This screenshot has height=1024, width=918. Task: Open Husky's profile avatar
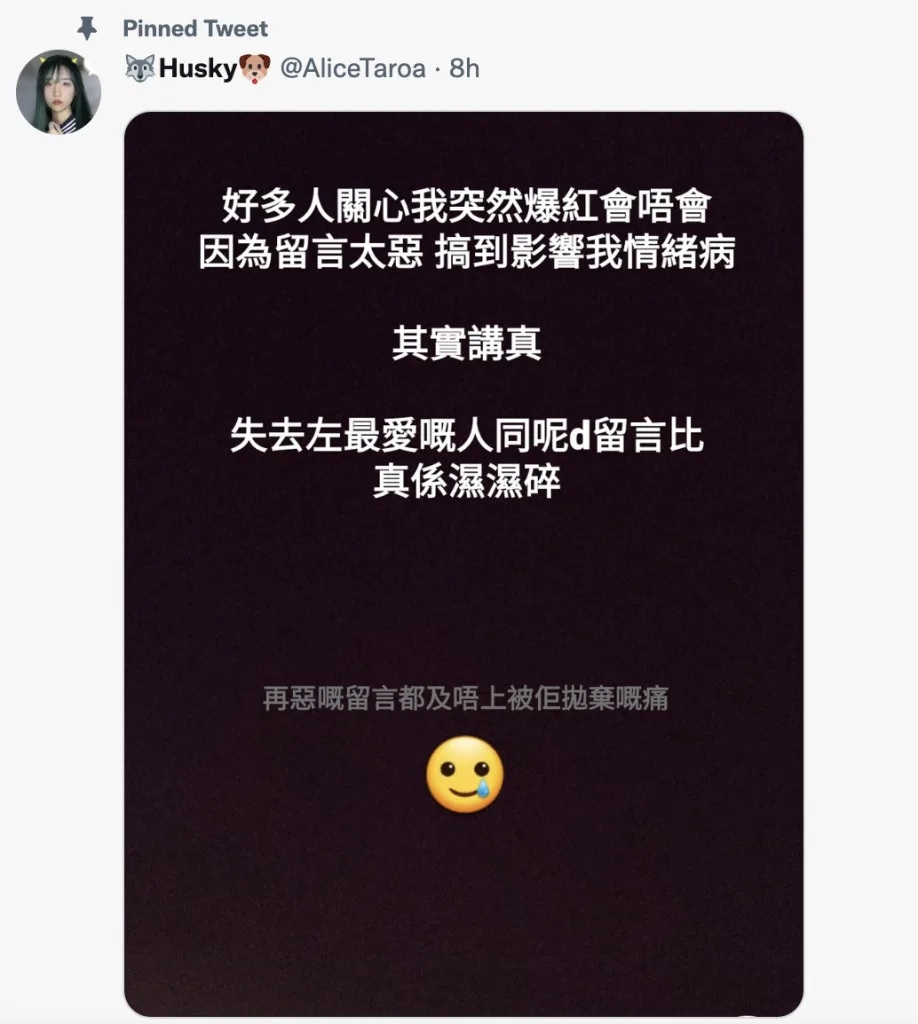click(58, 92)
